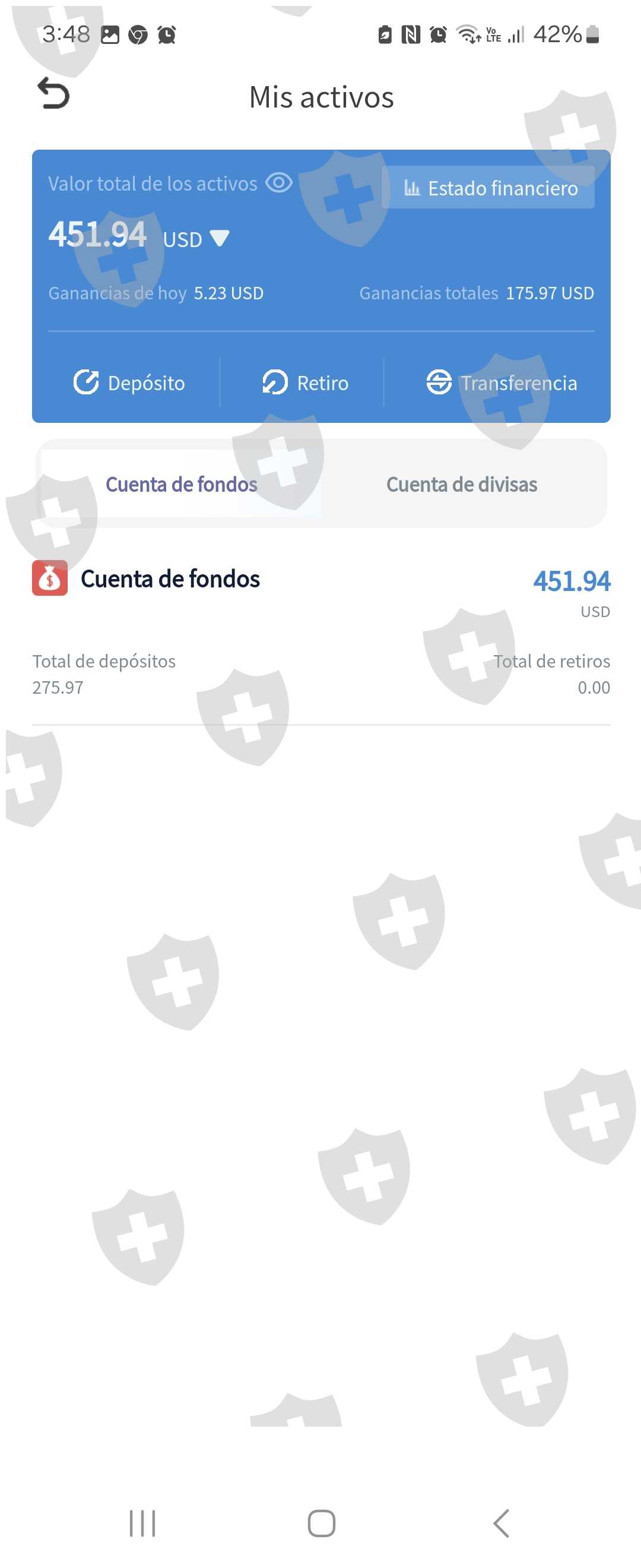
Task: Go back using the top-left arrow
Action: point(53,94)
